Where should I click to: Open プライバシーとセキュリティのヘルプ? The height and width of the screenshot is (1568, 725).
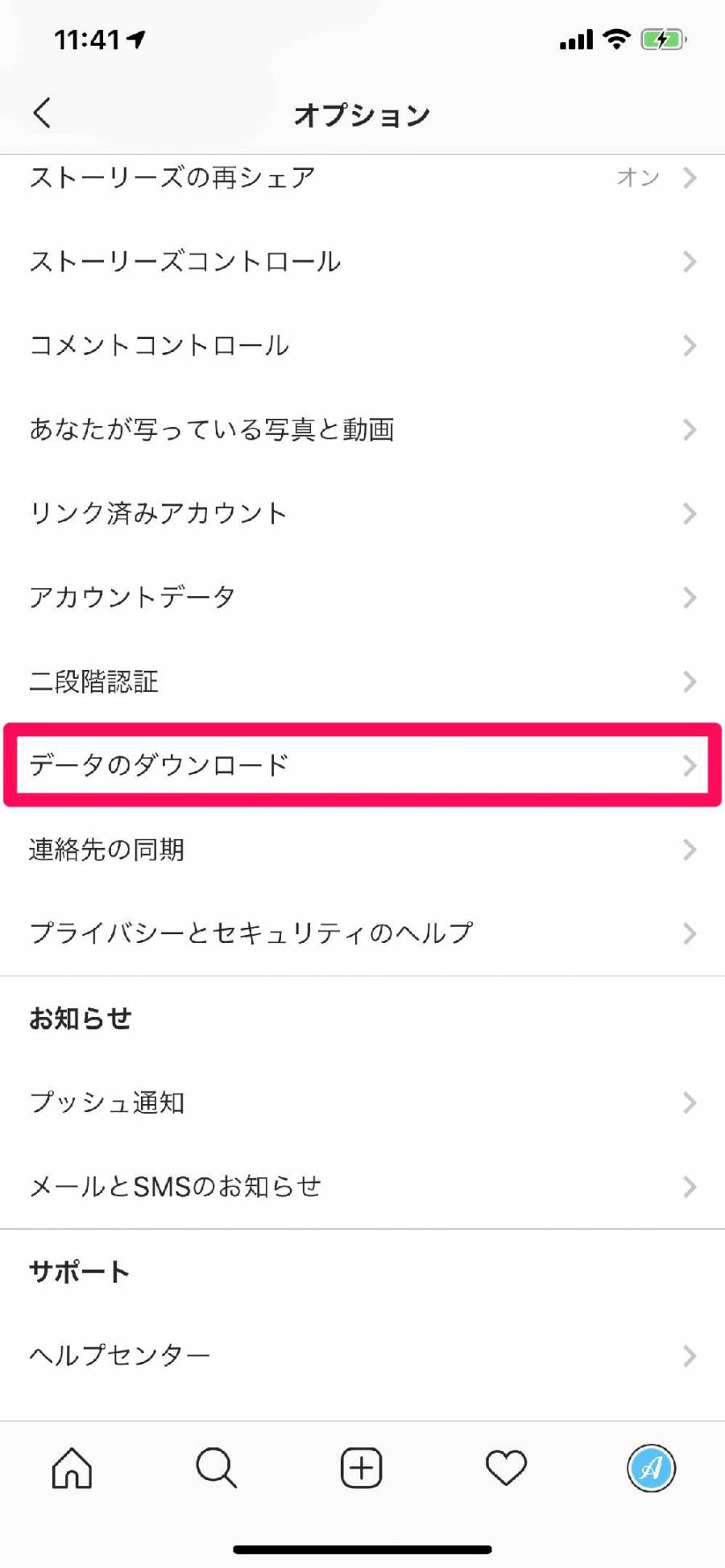(x=362, y=933)
